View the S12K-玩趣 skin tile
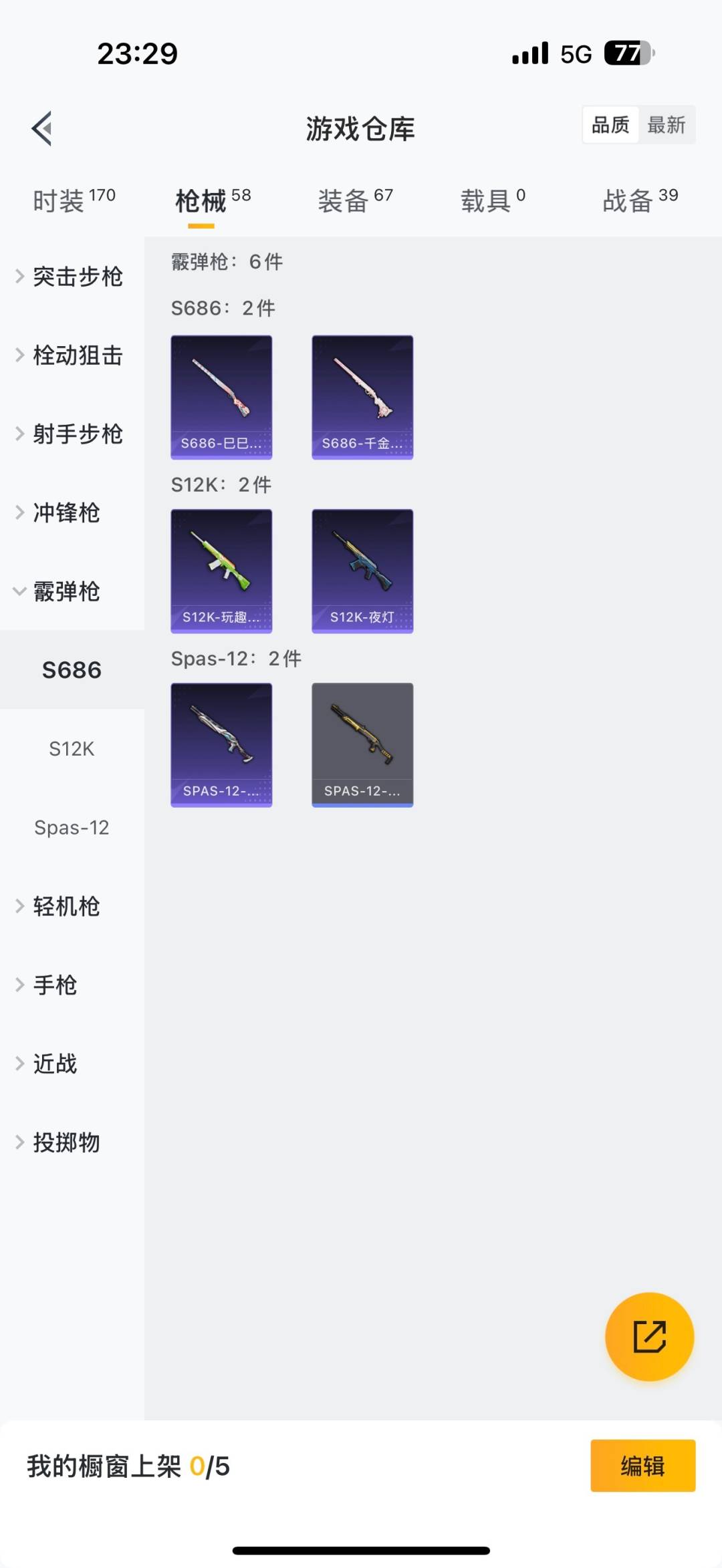 221,571
